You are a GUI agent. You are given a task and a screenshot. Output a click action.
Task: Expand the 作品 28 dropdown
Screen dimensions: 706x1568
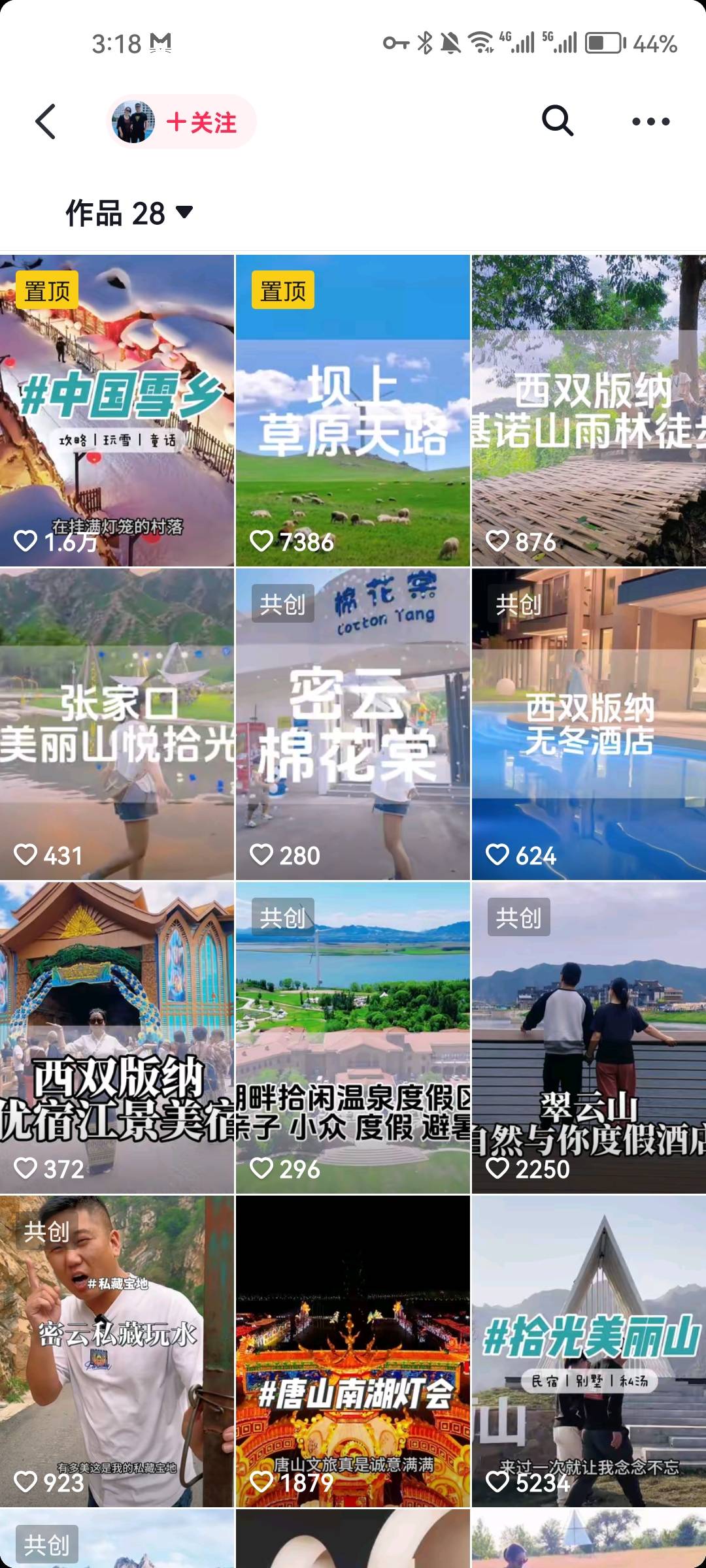(129, 213)
